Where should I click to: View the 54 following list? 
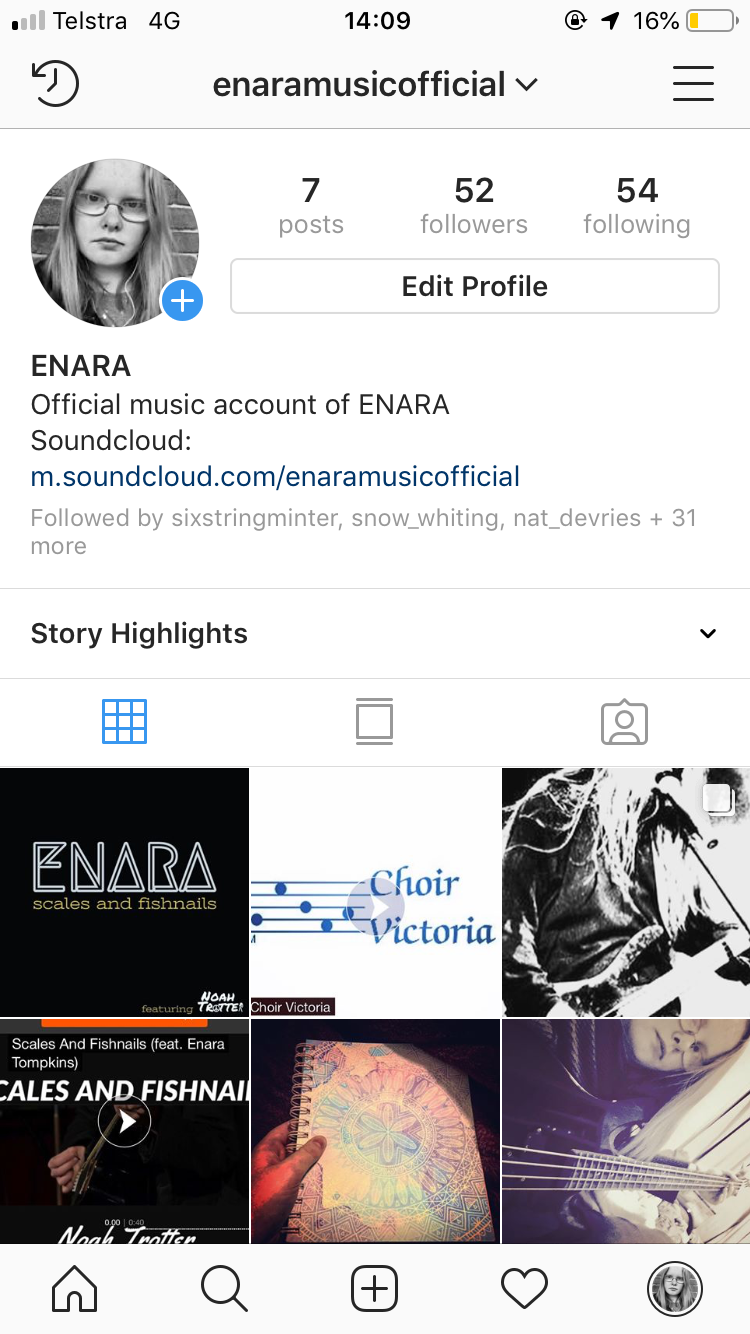[637, 206]
